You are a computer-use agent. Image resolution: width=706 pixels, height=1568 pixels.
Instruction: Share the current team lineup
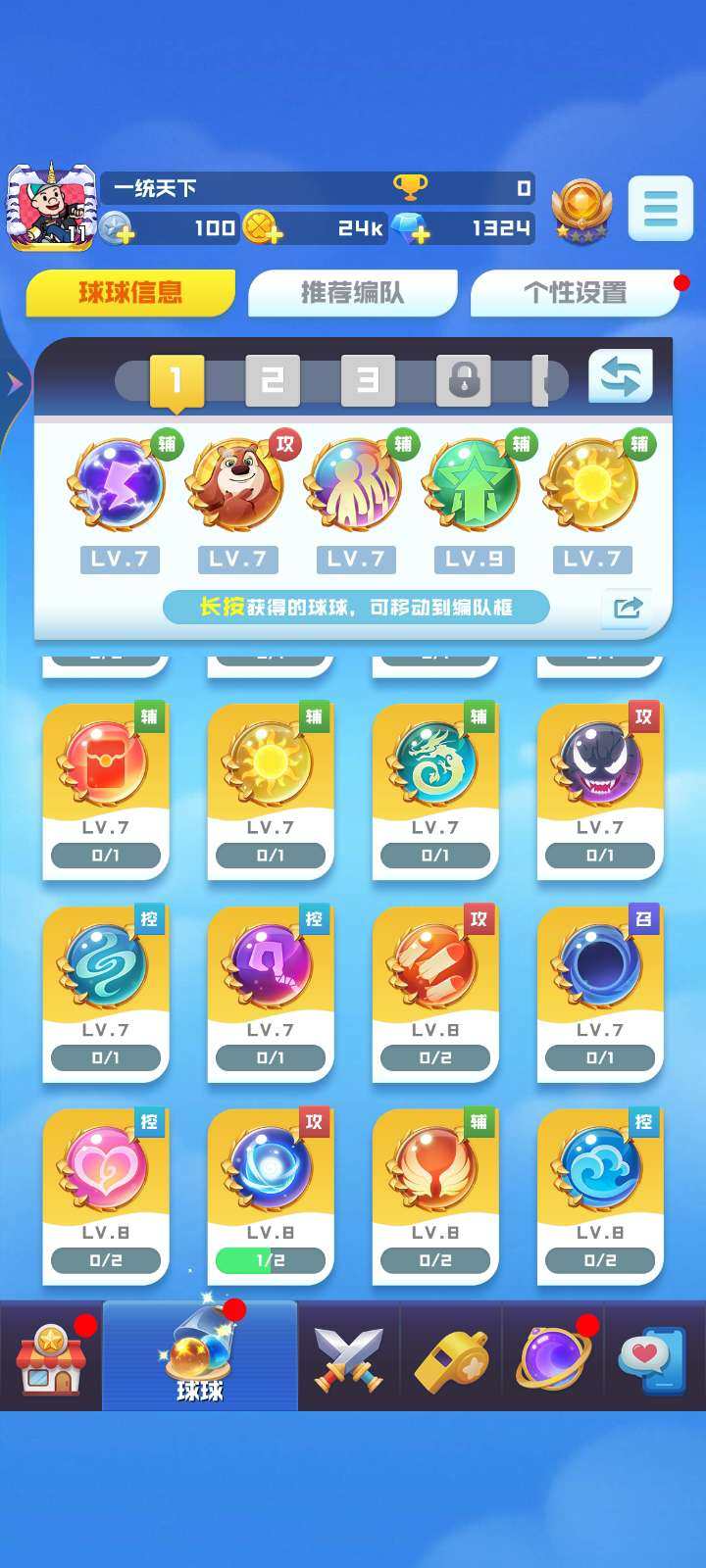click(626, 608)
